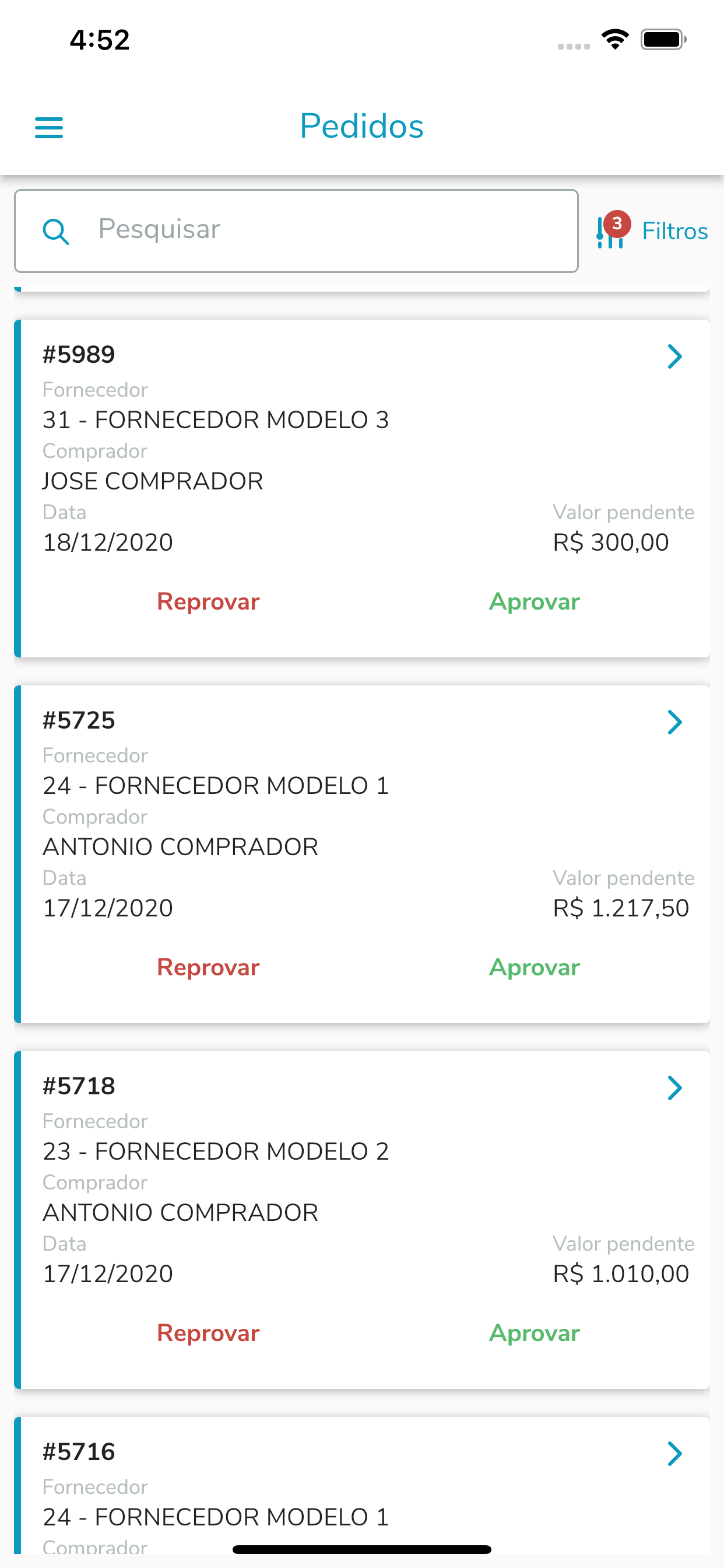Tap the Pesquisar search field

(x=296, y=230)
